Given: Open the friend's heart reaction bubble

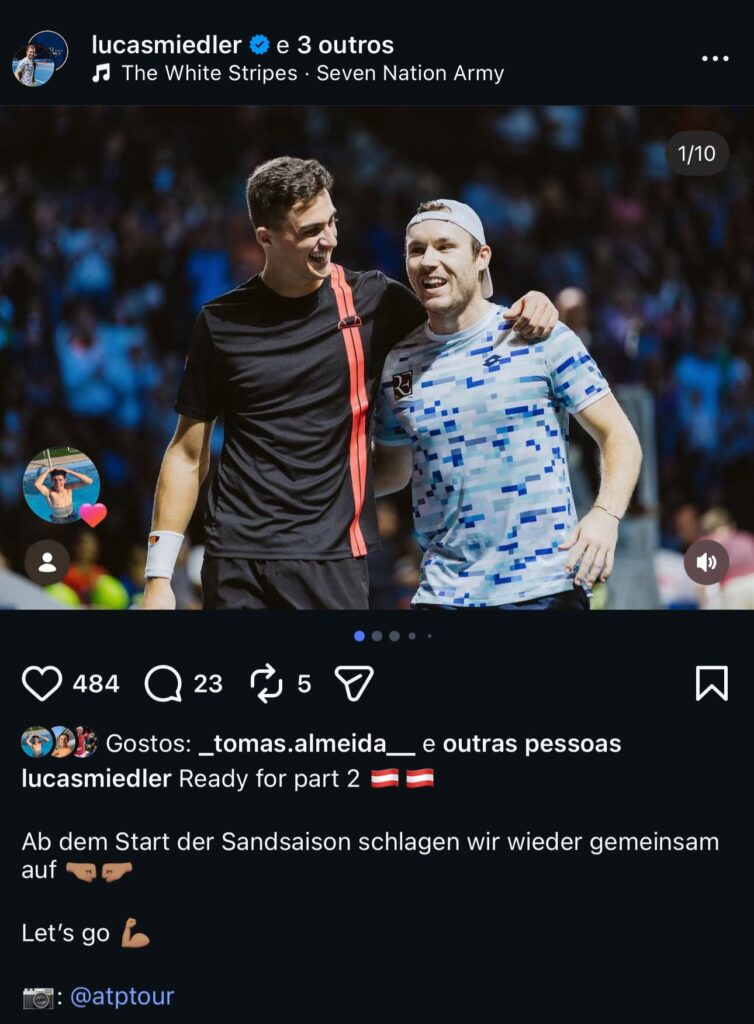Looking at the screenshot, I should pos(64,487).
